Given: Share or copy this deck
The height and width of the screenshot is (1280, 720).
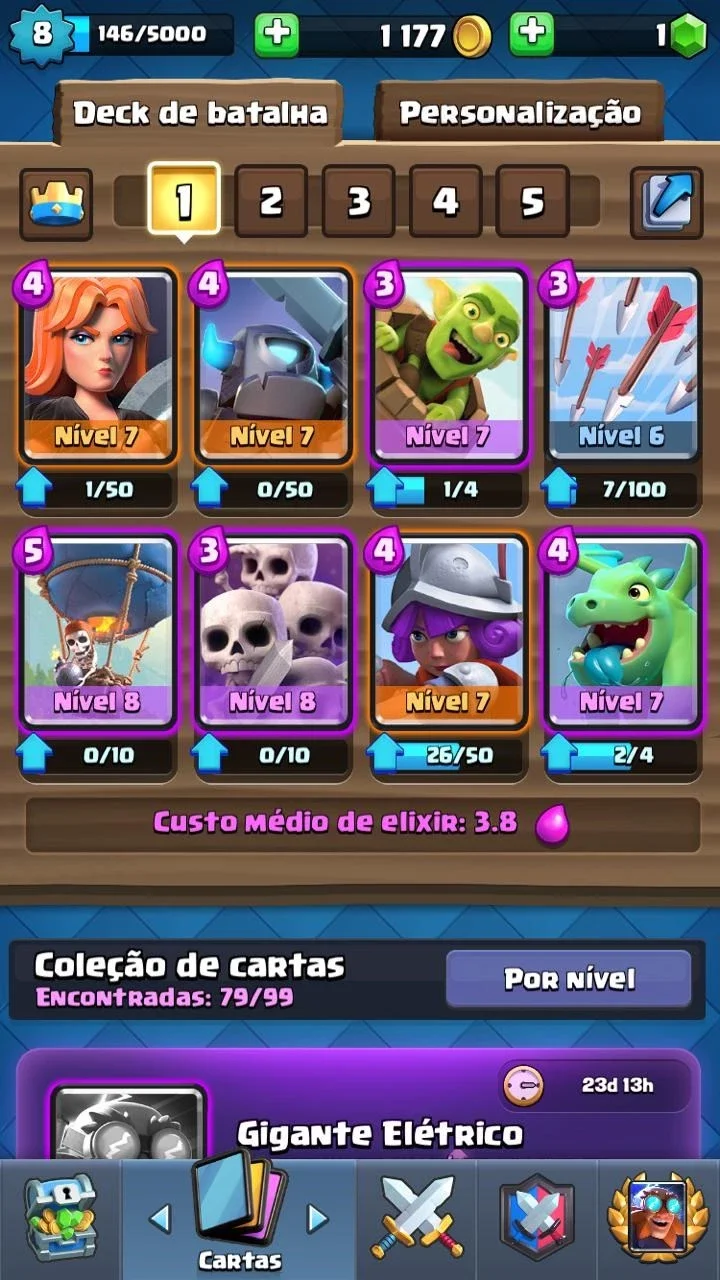Looking at the screenshot, I should point(666,203).
